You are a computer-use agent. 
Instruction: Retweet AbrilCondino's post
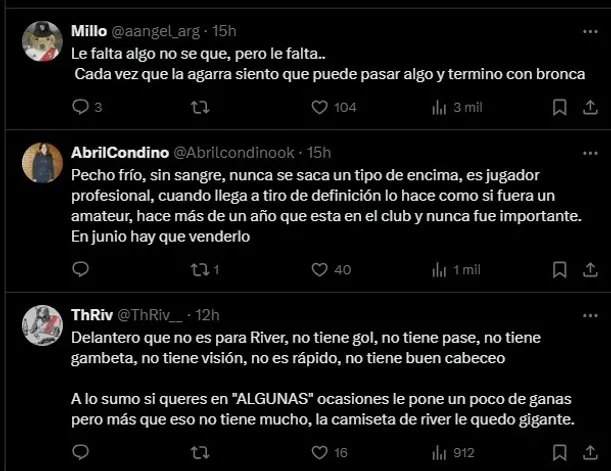[199, 269]
